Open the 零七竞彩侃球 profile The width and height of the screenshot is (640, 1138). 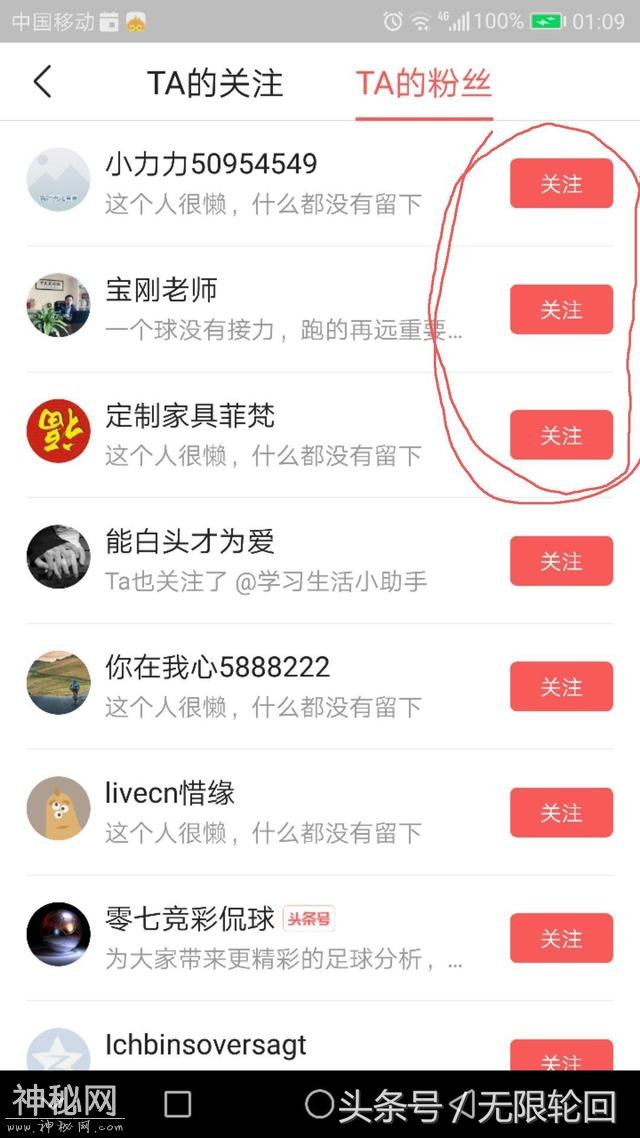[x=260, y=939]
